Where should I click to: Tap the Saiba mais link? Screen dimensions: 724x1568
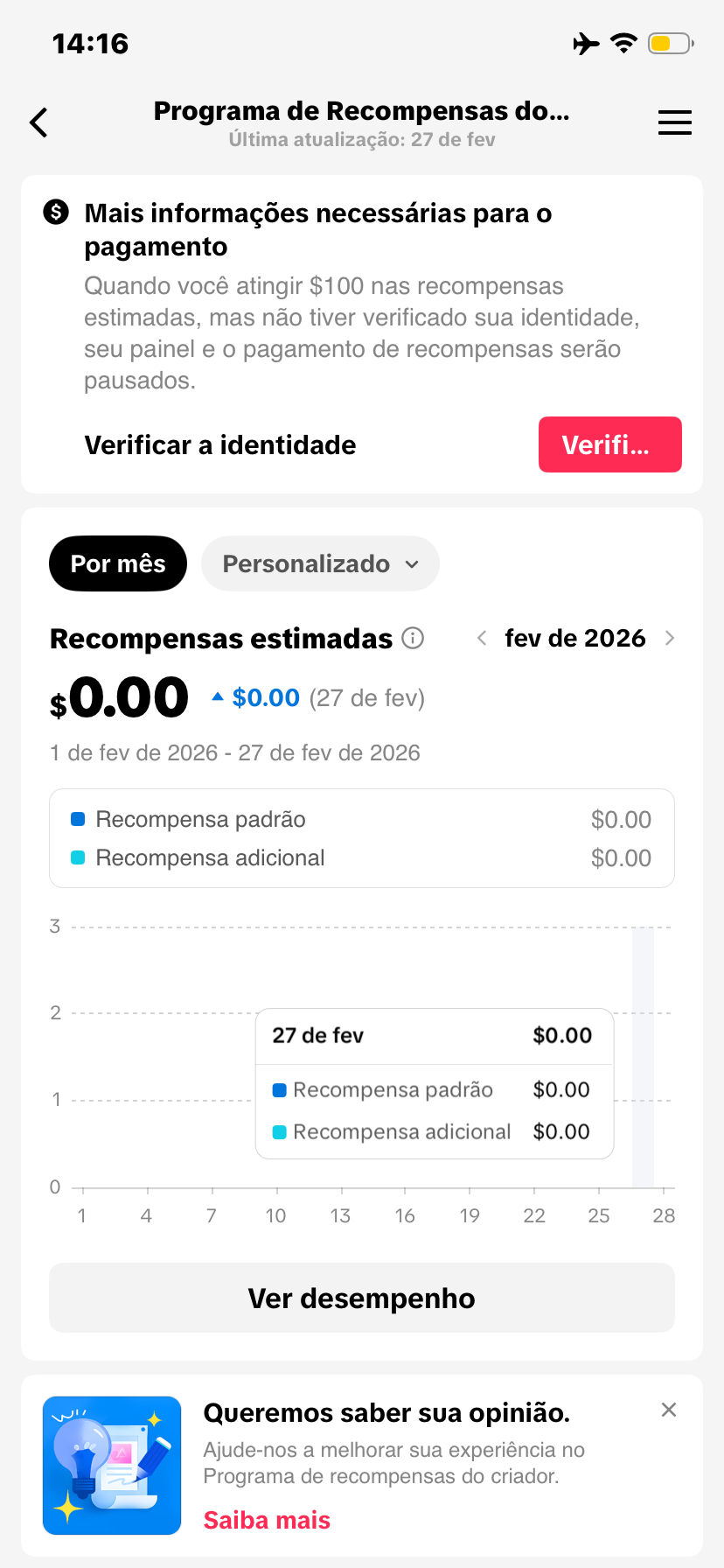point(267,1520)
